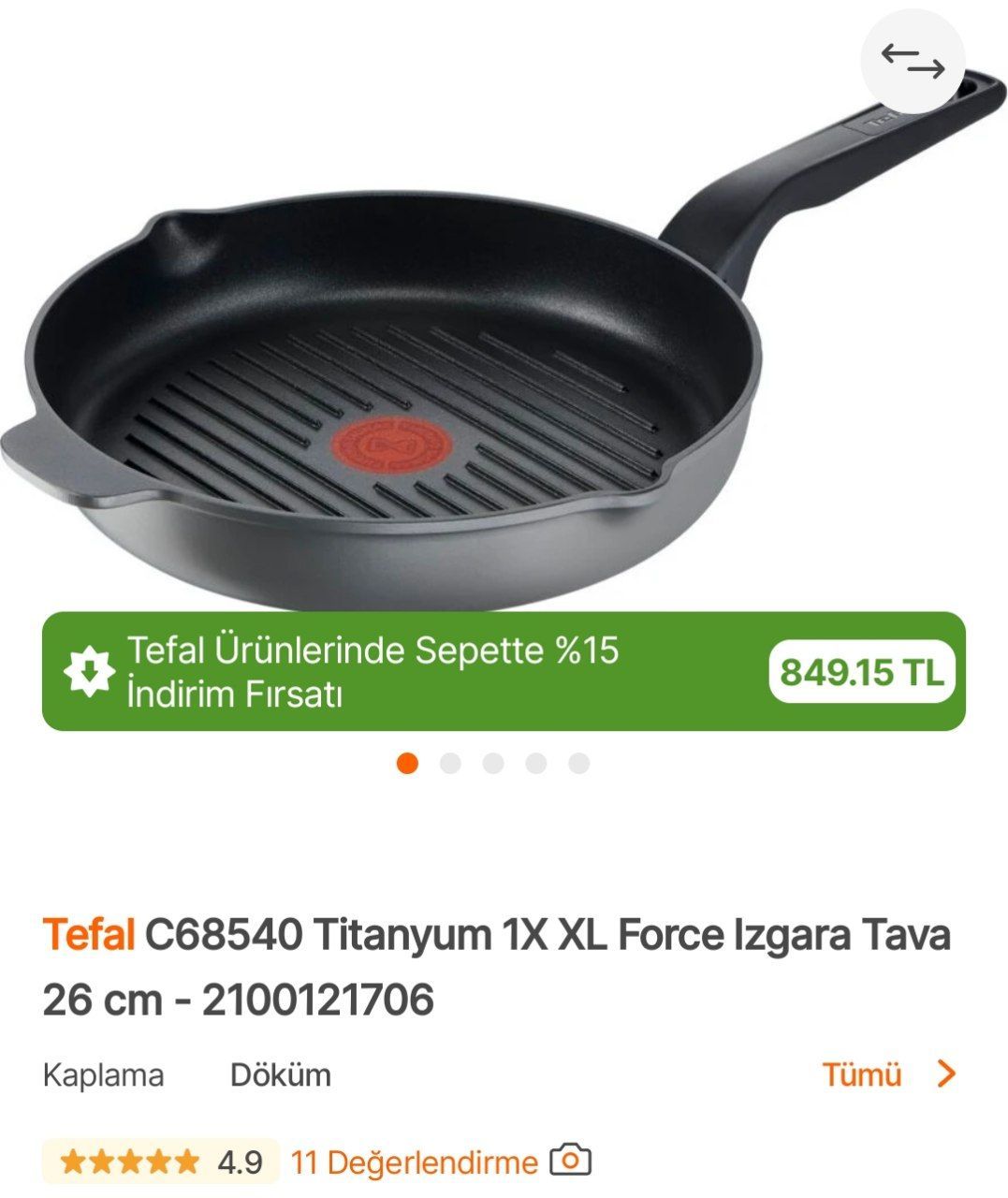
Task: Select the last carousel dot
Action: coord(577,764)
